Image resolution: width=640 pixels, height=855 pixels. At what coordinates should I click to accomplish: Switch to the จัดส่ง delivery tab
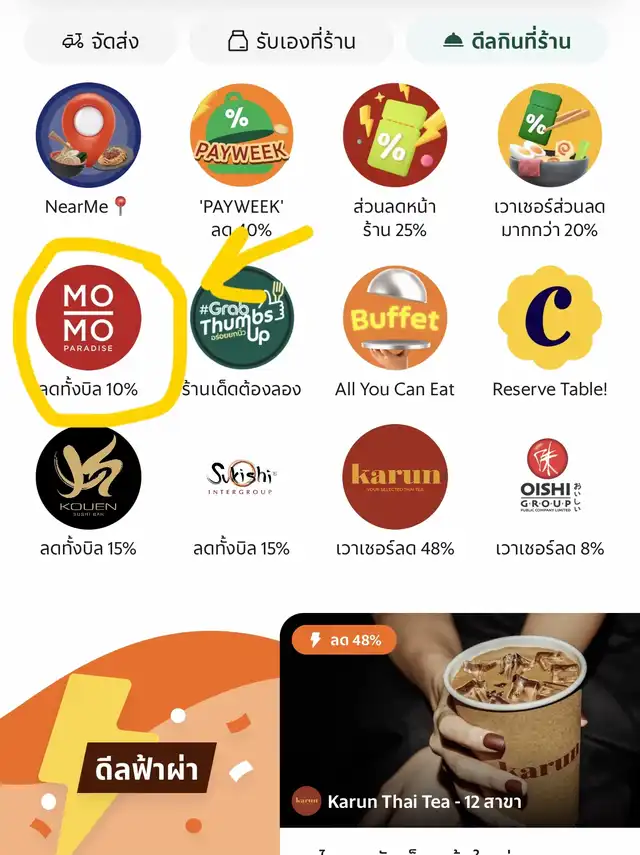click(x=100, y=42)
